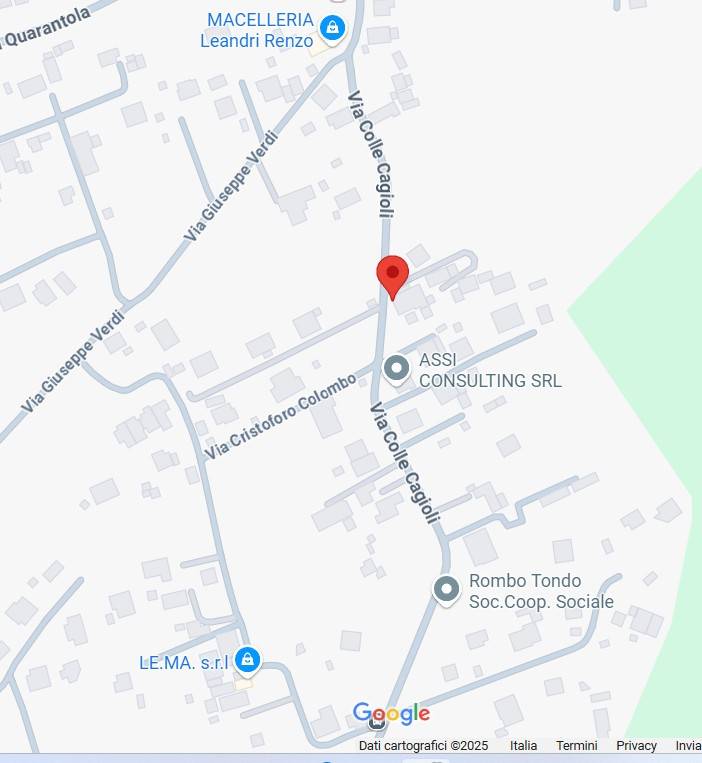Open the Invia feedback link

pos(688,746)
